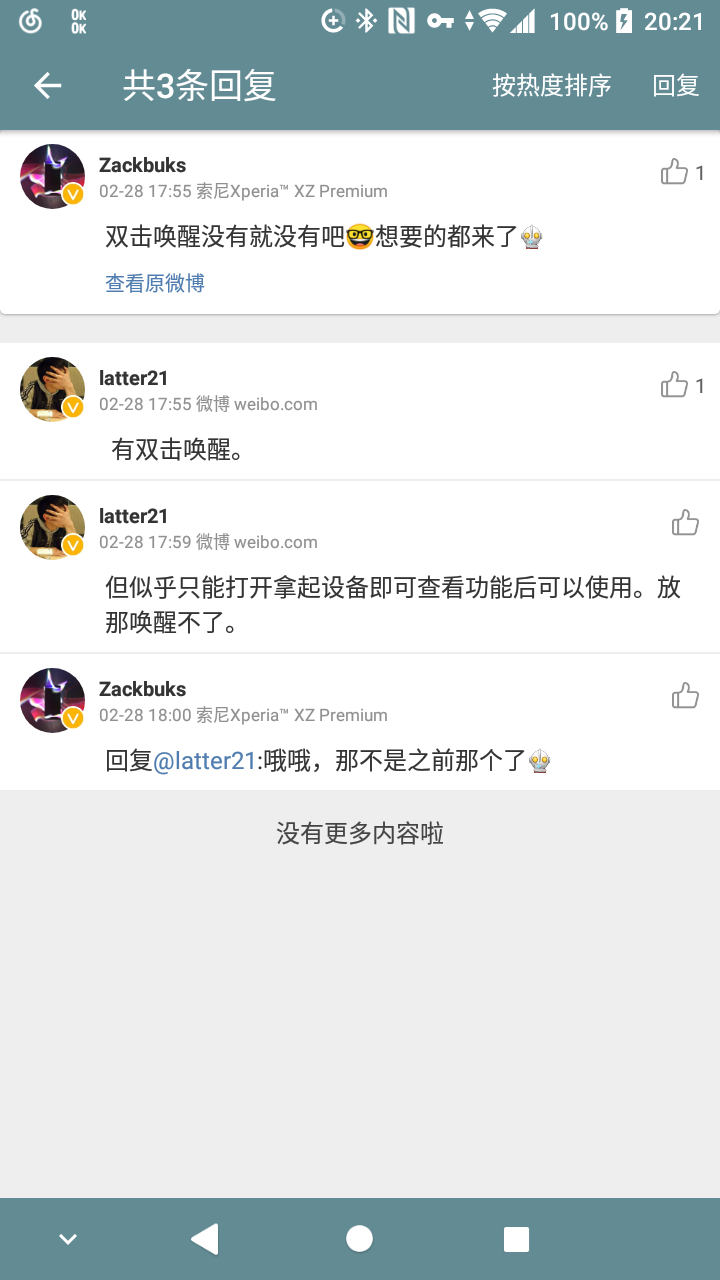Open recent apps from navigation bar
This screenshot has height=1280, width=720.
coord(516,1239)
